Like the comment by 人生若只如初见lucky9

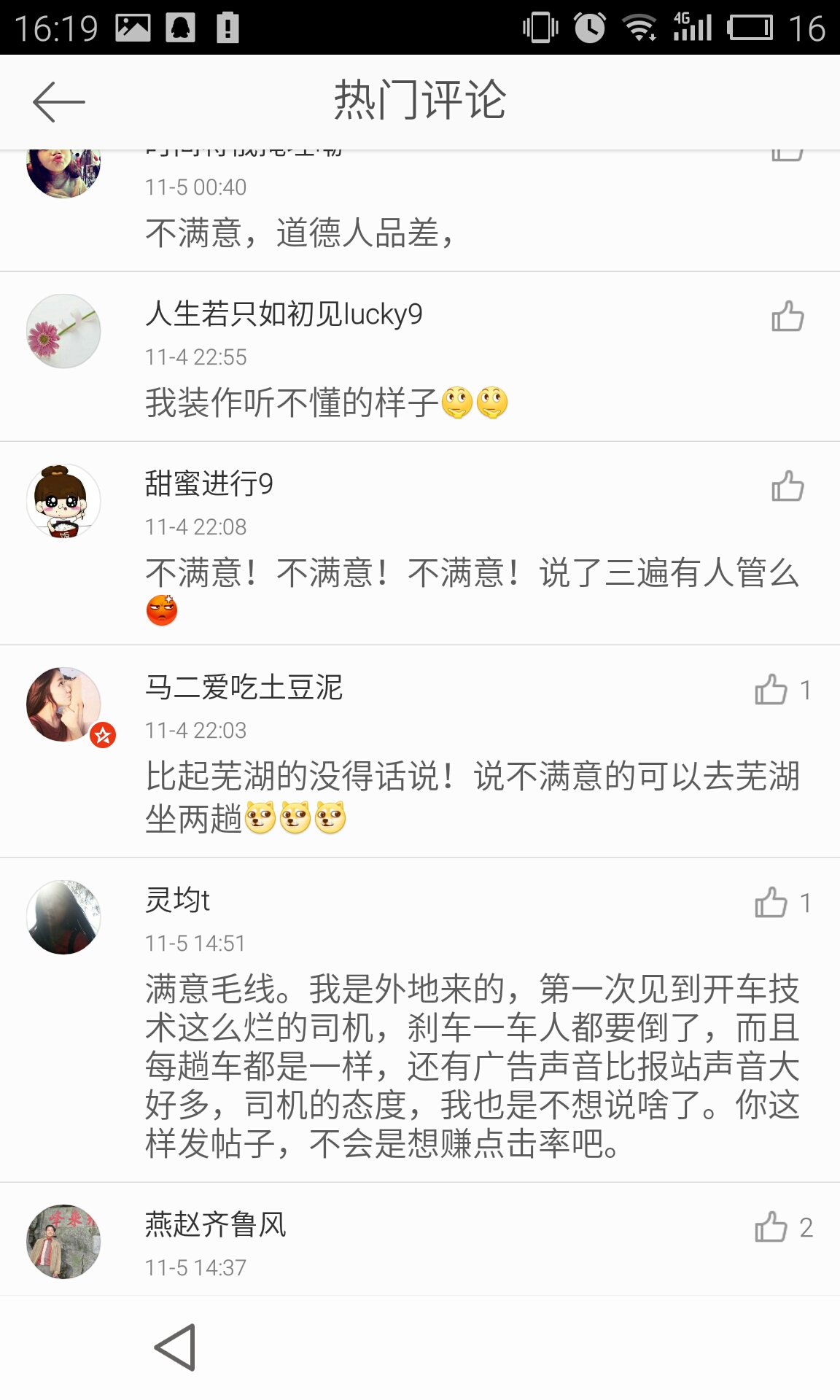coord(787,316)
